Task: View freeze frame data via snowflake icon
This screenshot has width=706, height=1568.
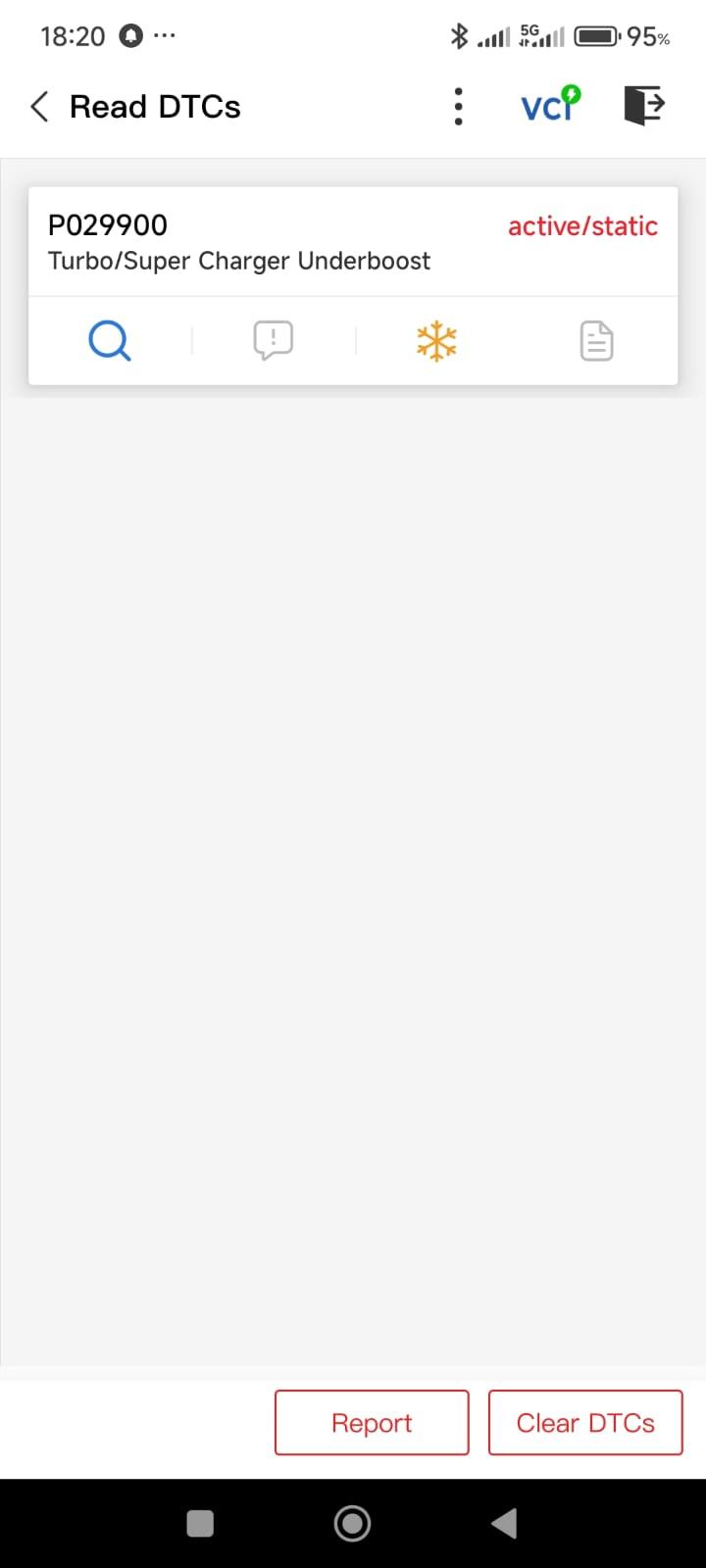Action: 436,341
